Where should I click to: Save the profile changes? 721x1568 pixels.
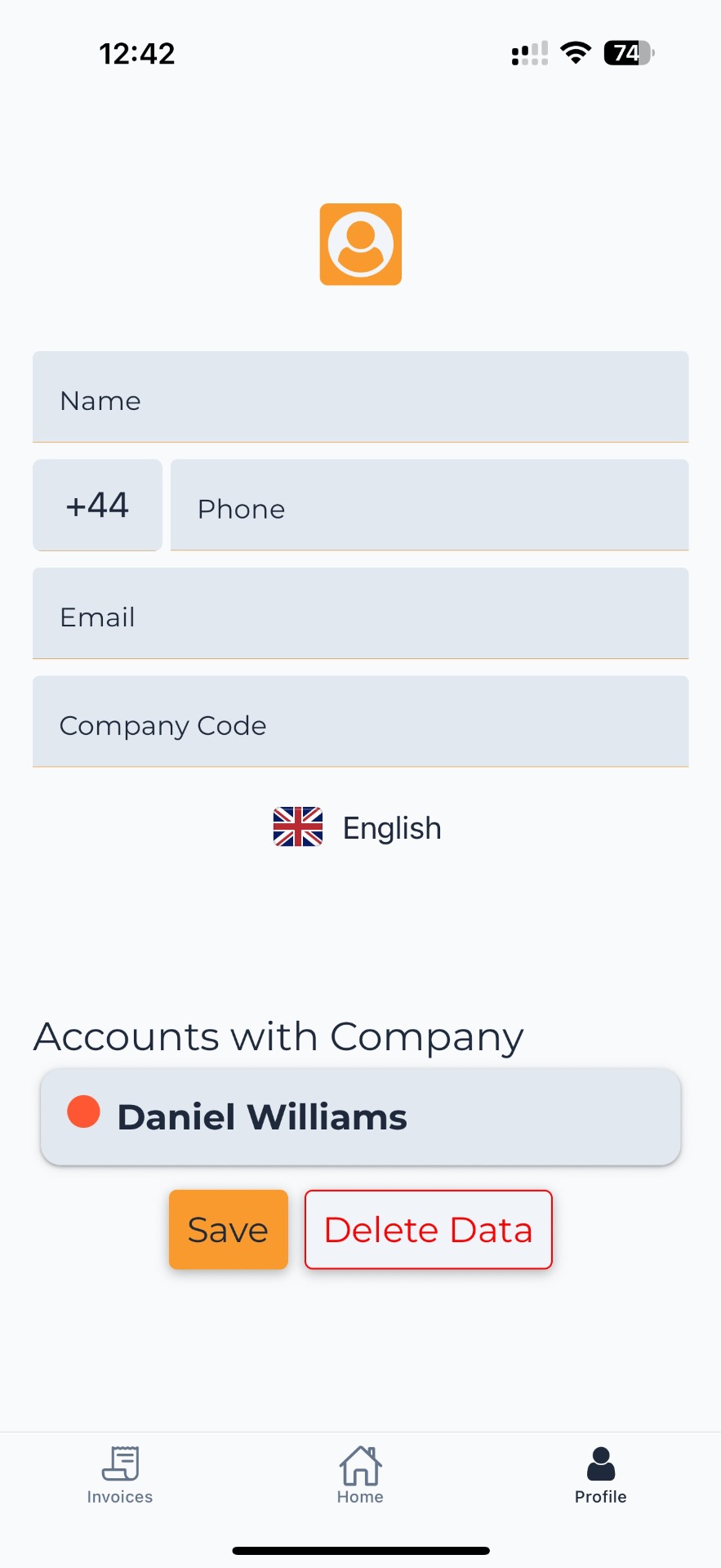[229, 1229]
